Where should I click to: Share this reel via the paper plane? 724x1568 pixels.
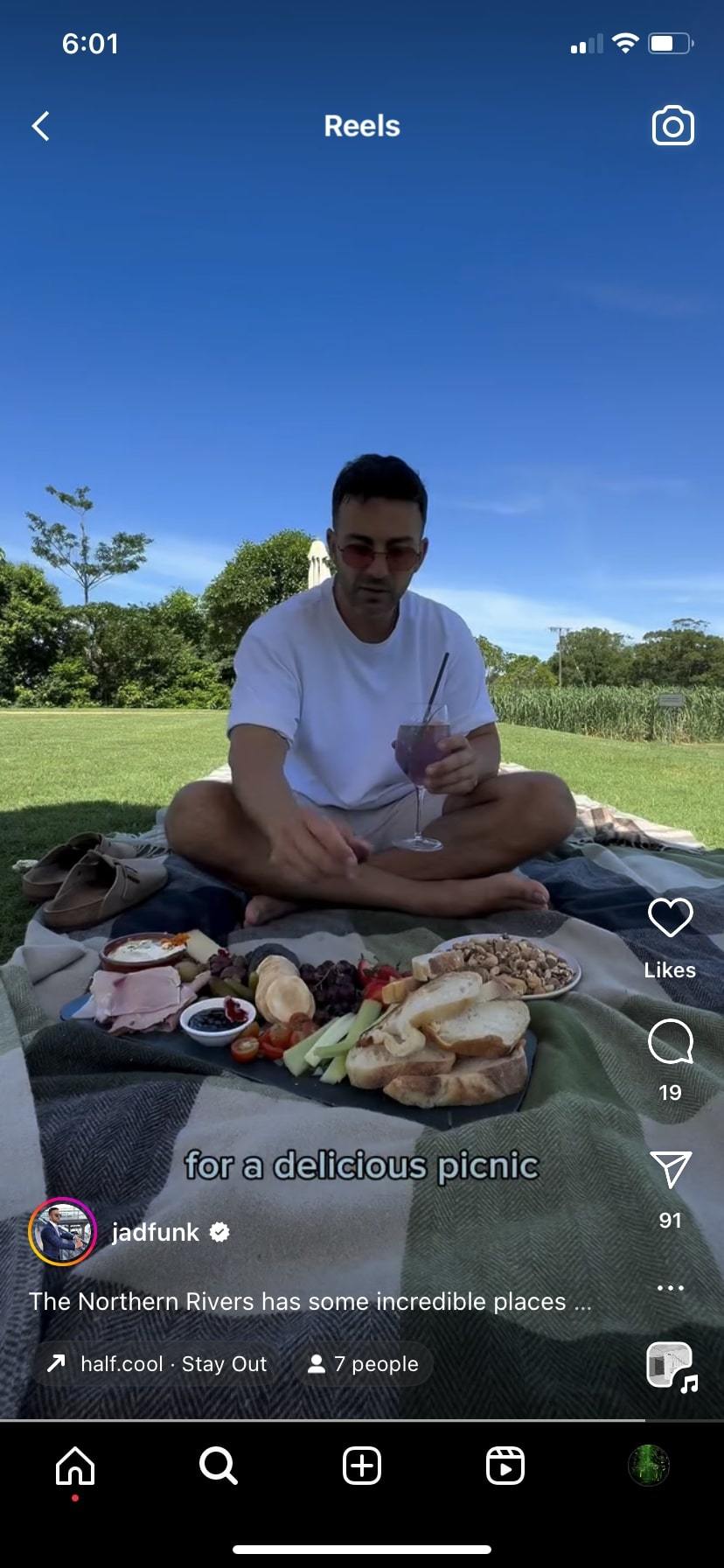(x=671, y=1169)
